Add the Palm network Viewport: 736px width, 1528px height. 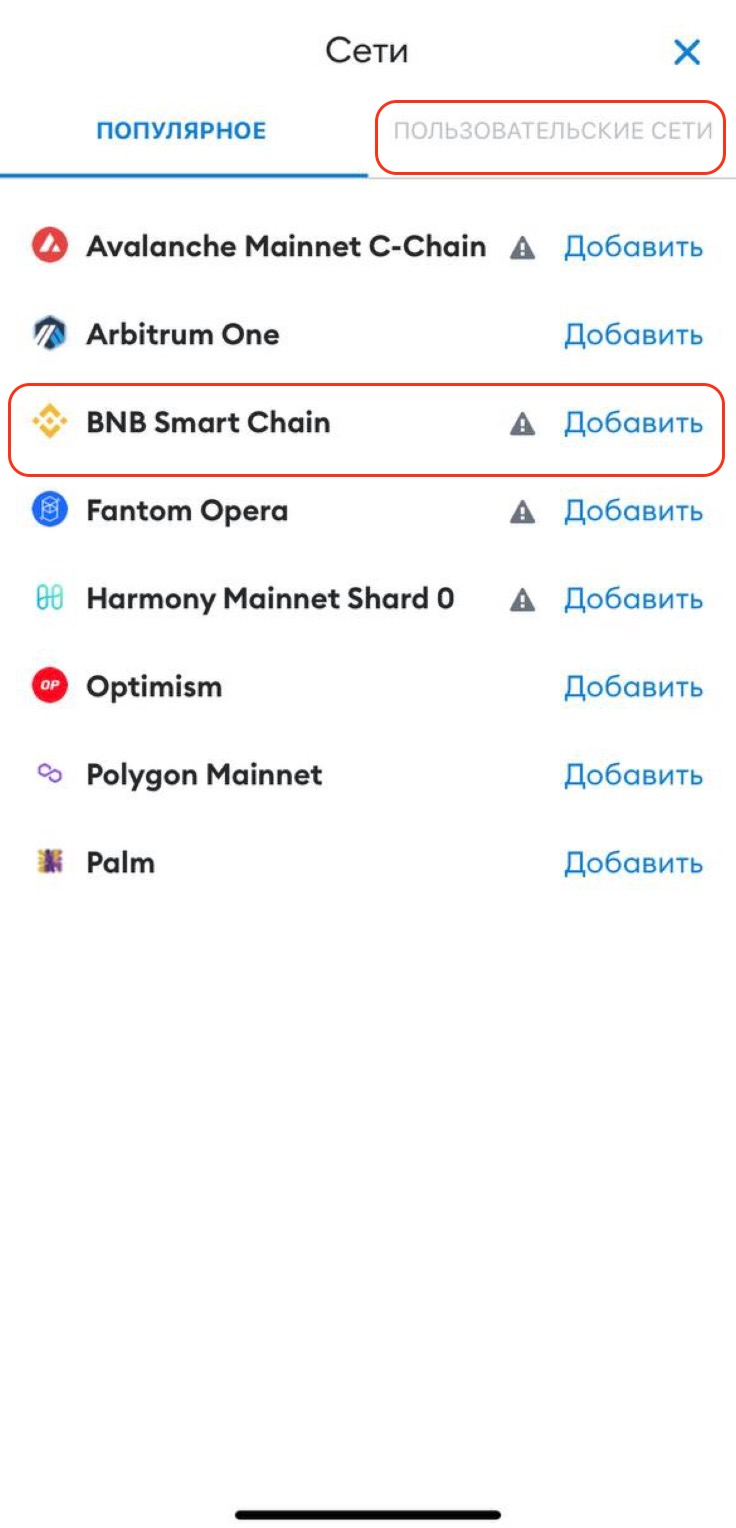pos(633,863)
